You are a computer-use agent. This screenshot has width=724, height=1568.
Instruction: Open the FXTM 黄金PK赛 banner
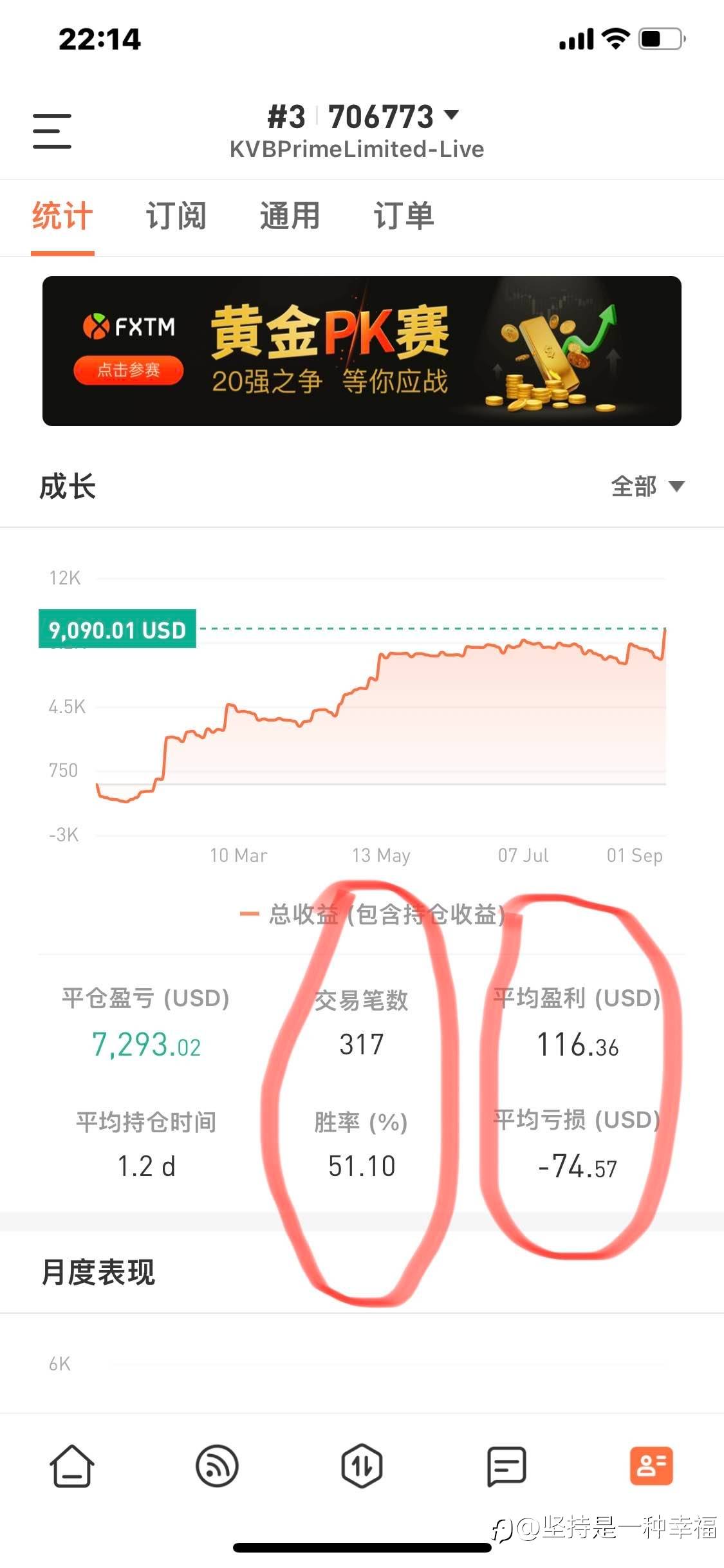coord(362,351)
